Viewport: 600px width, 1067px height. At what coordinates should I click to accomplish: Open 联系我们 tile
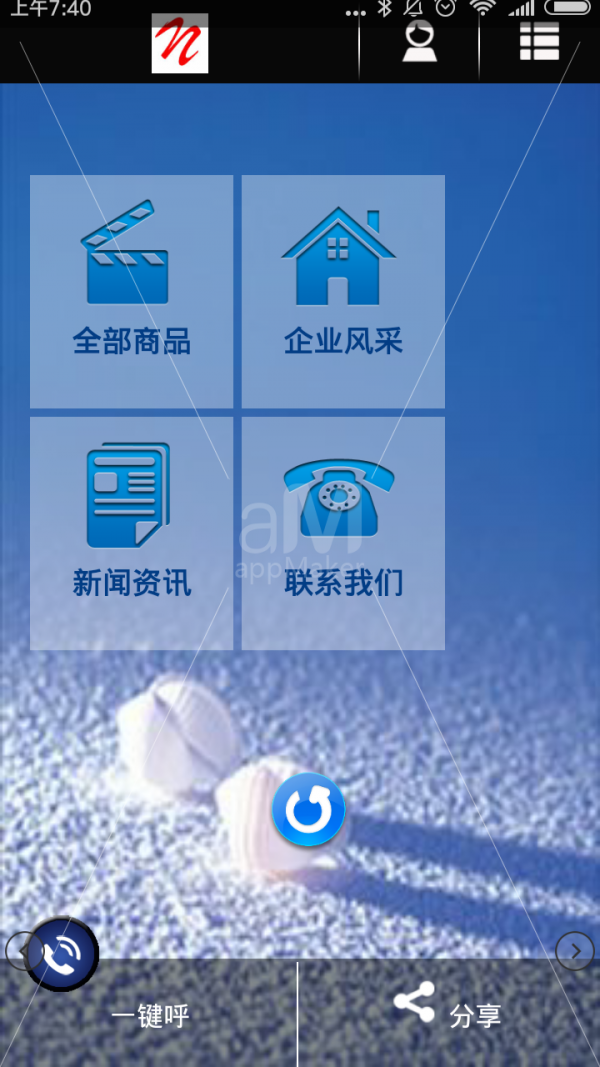coord(343,533)
